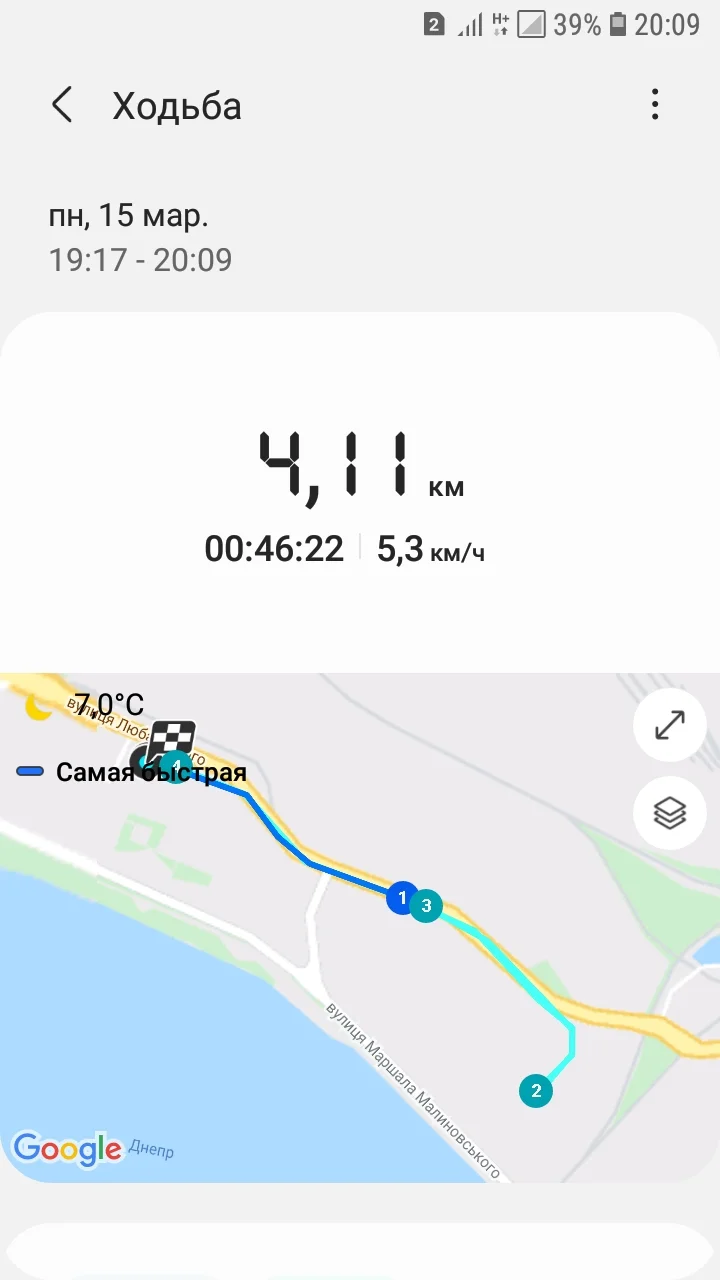Select kilometer marker 4 near the finish
Viewport: 720px width, 1280px height.
[175, 767]
